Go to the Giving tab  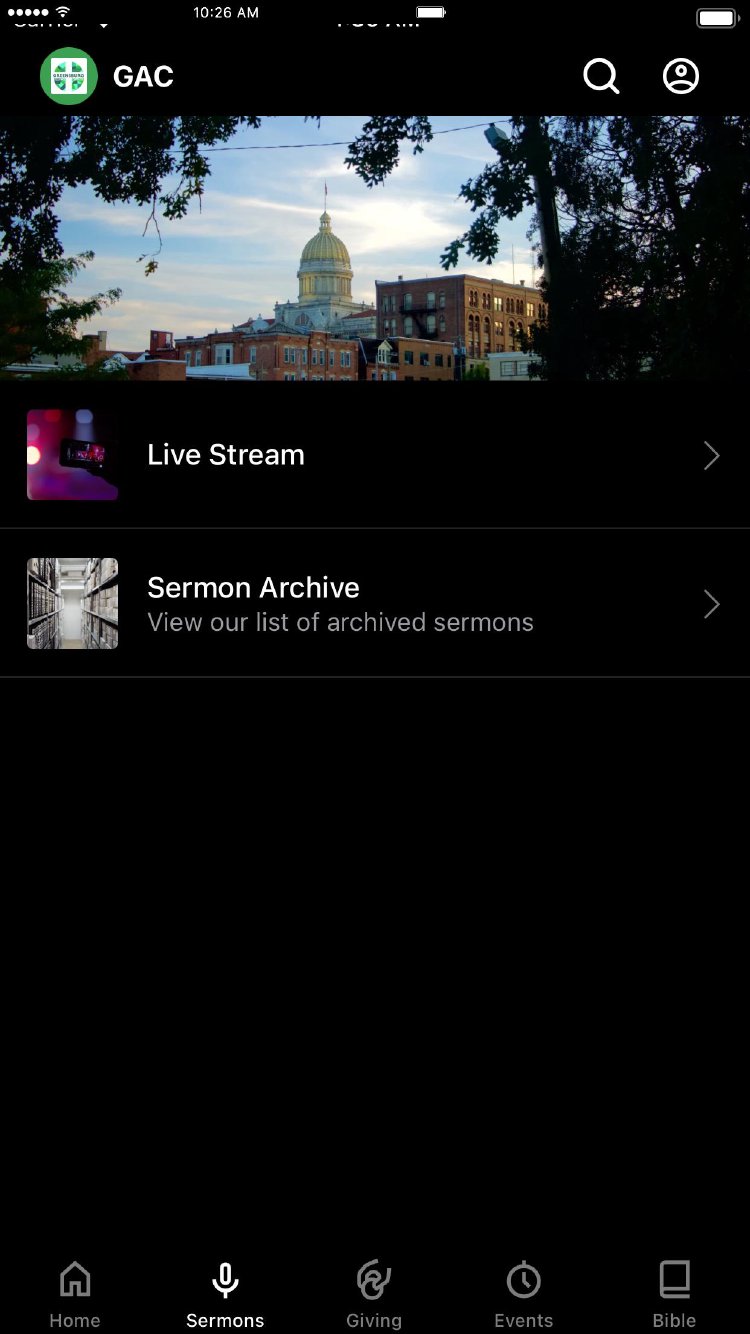point(374,1294)
